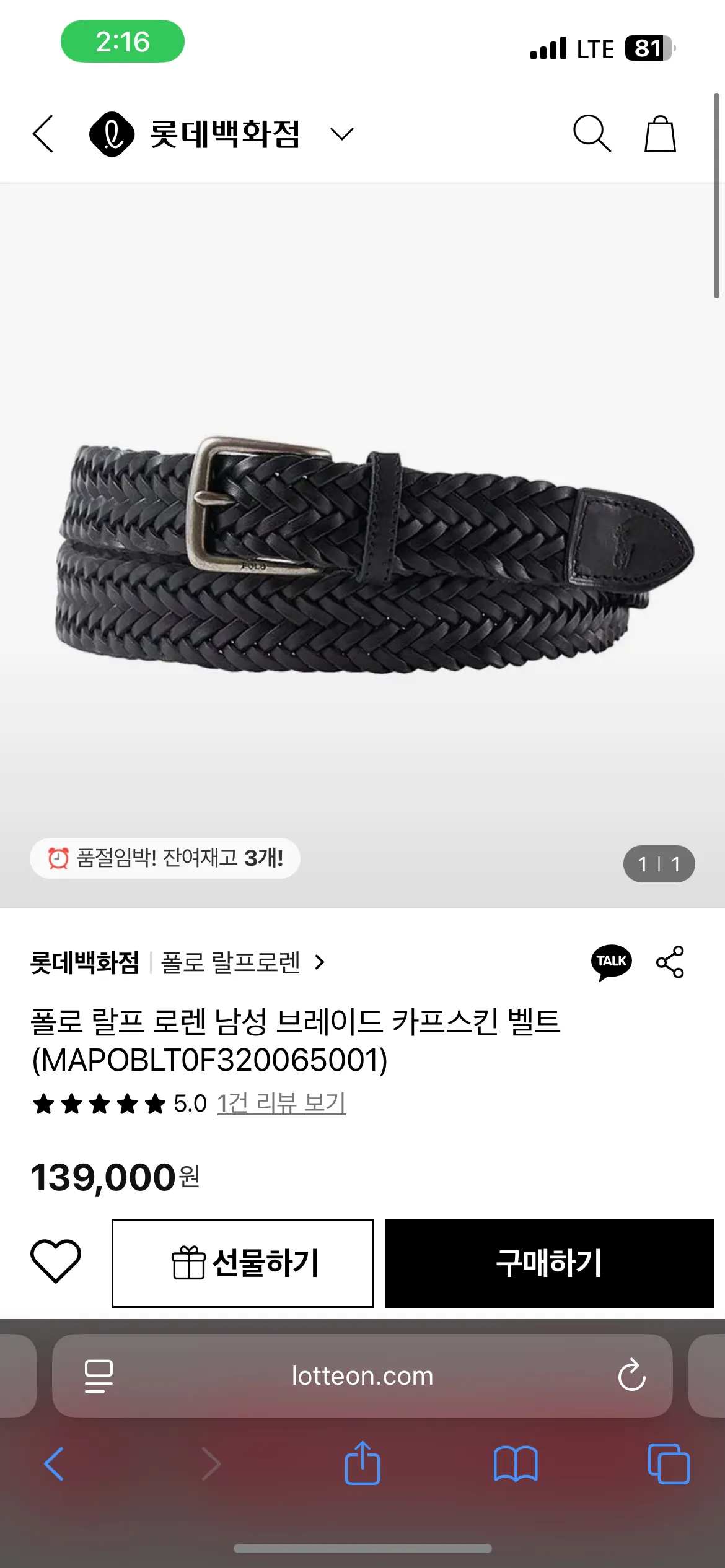Tap the KakaoTalk share icon
This screenshot has width=725, height=1568.
click(610, 962)
